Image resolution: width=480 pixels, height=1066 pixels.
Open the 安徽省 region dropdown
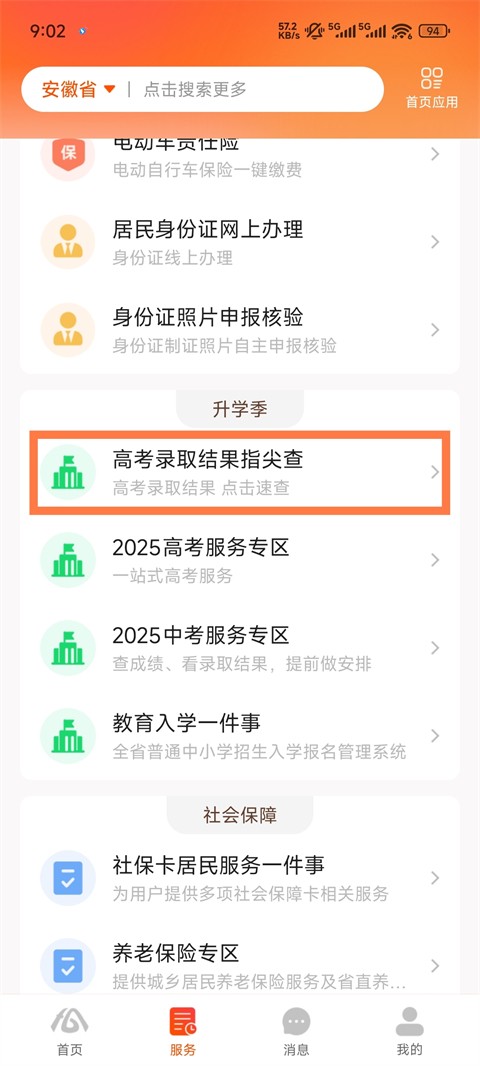78,89
